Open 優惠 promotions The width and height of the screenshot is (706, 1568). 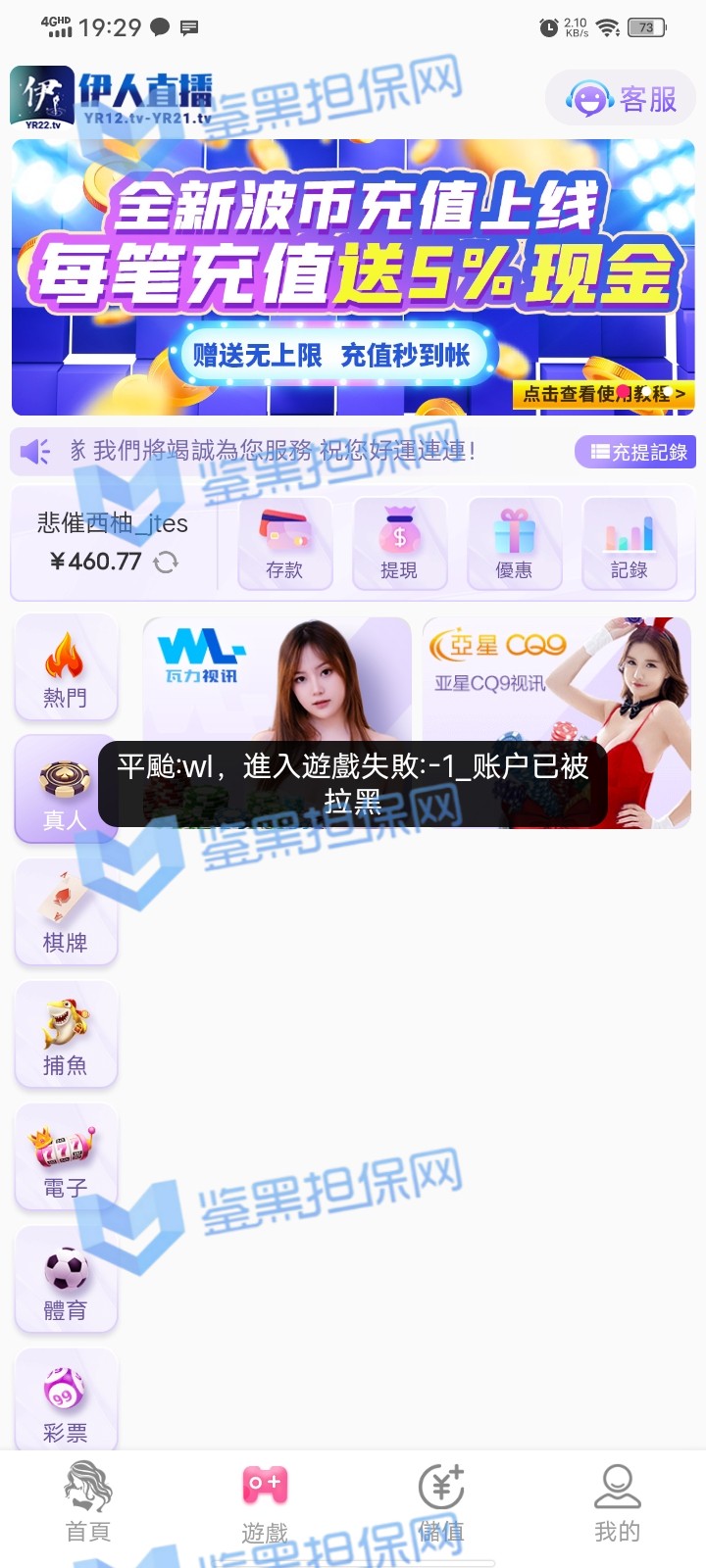pos(514,544)
